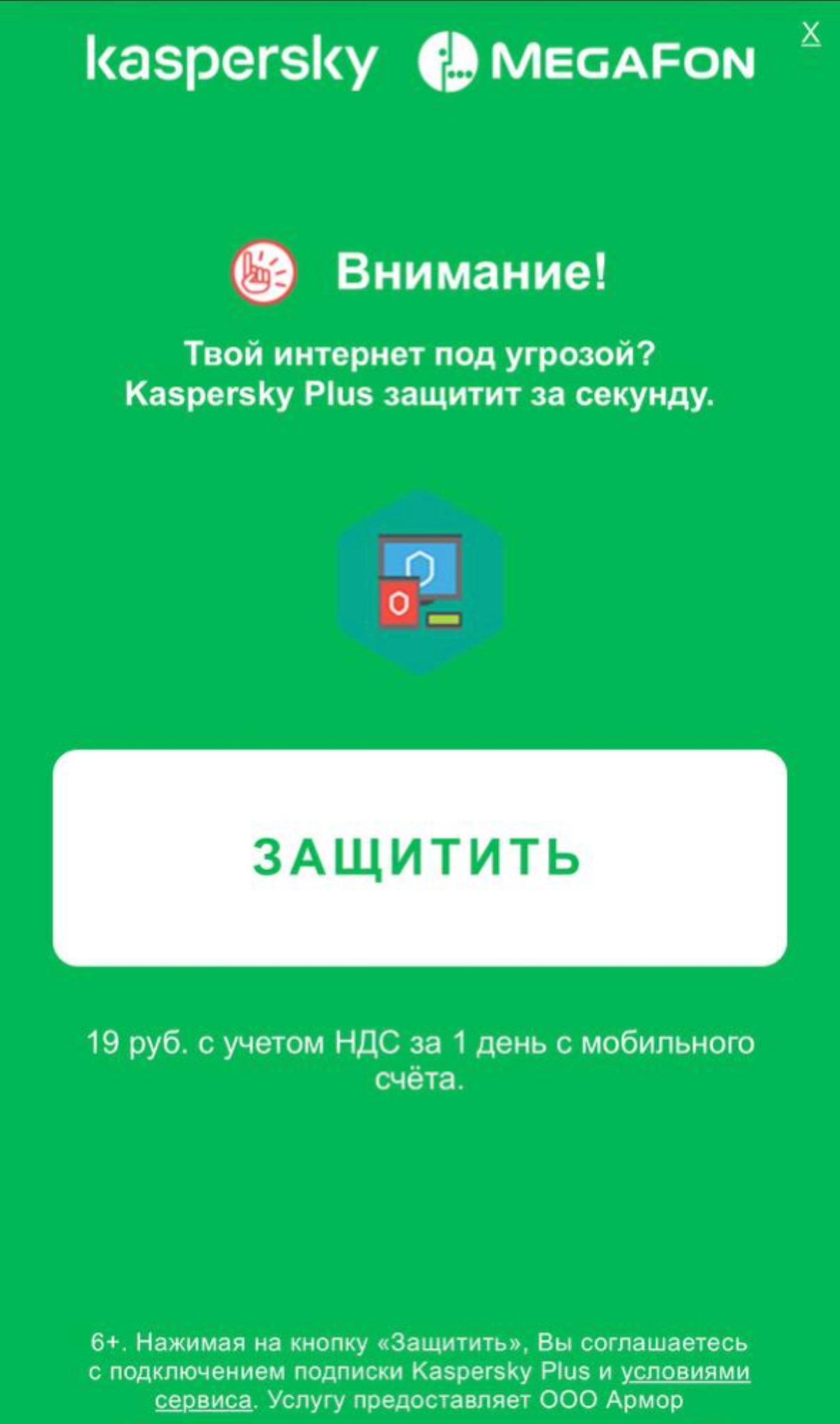Image resolution: width=840 pixels, height=1424 pixels.
Task: Close the Kaspersky MegaFon offer page
Action: 810,33
